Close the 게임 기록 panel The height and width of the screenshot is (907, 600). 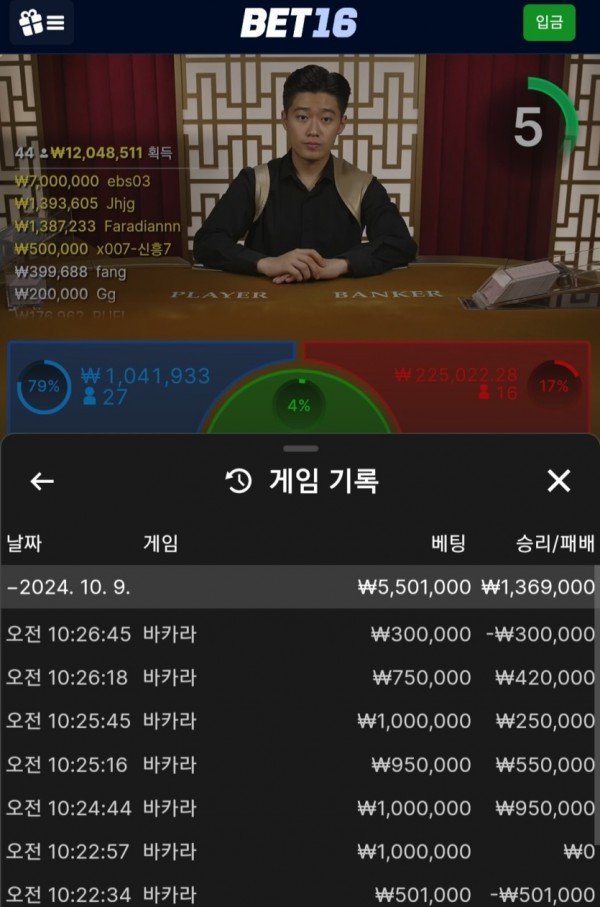[x=558, y=481]
